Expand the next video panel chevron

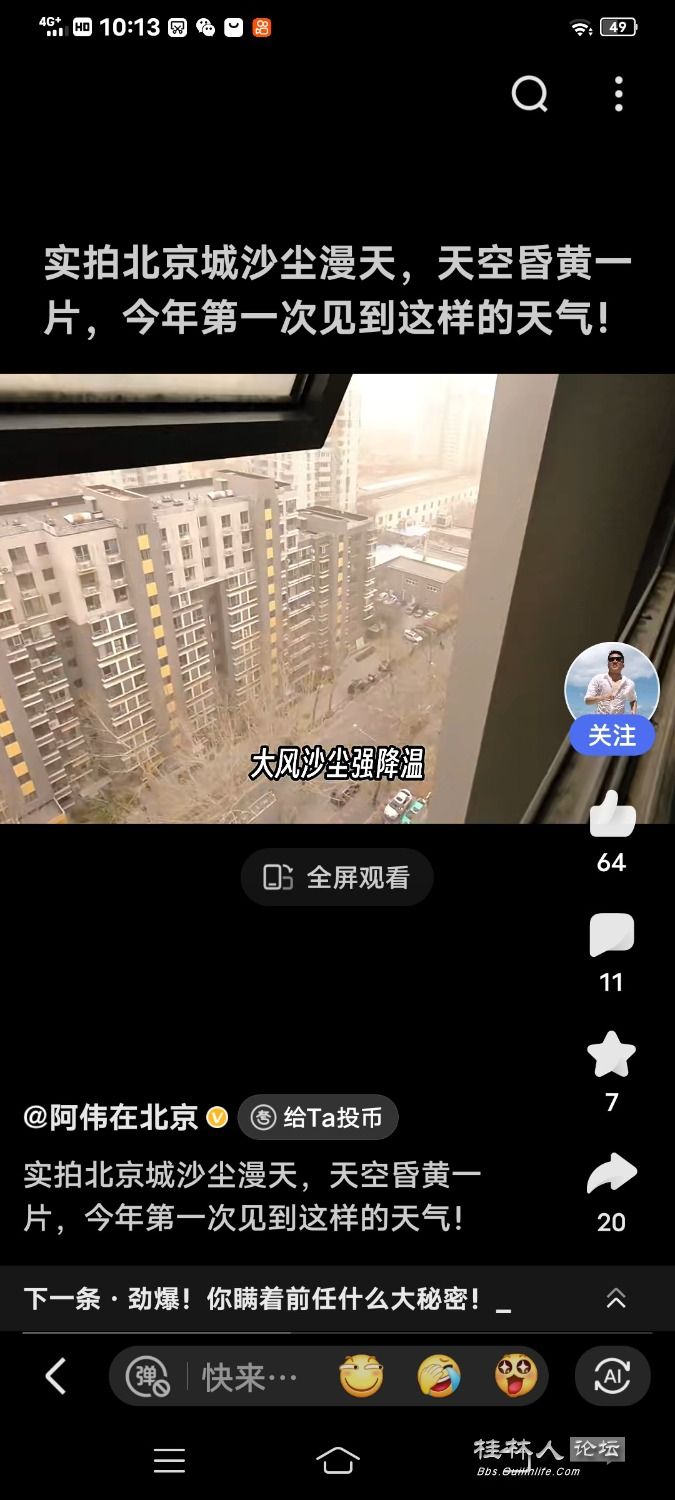coord(616,1298)
